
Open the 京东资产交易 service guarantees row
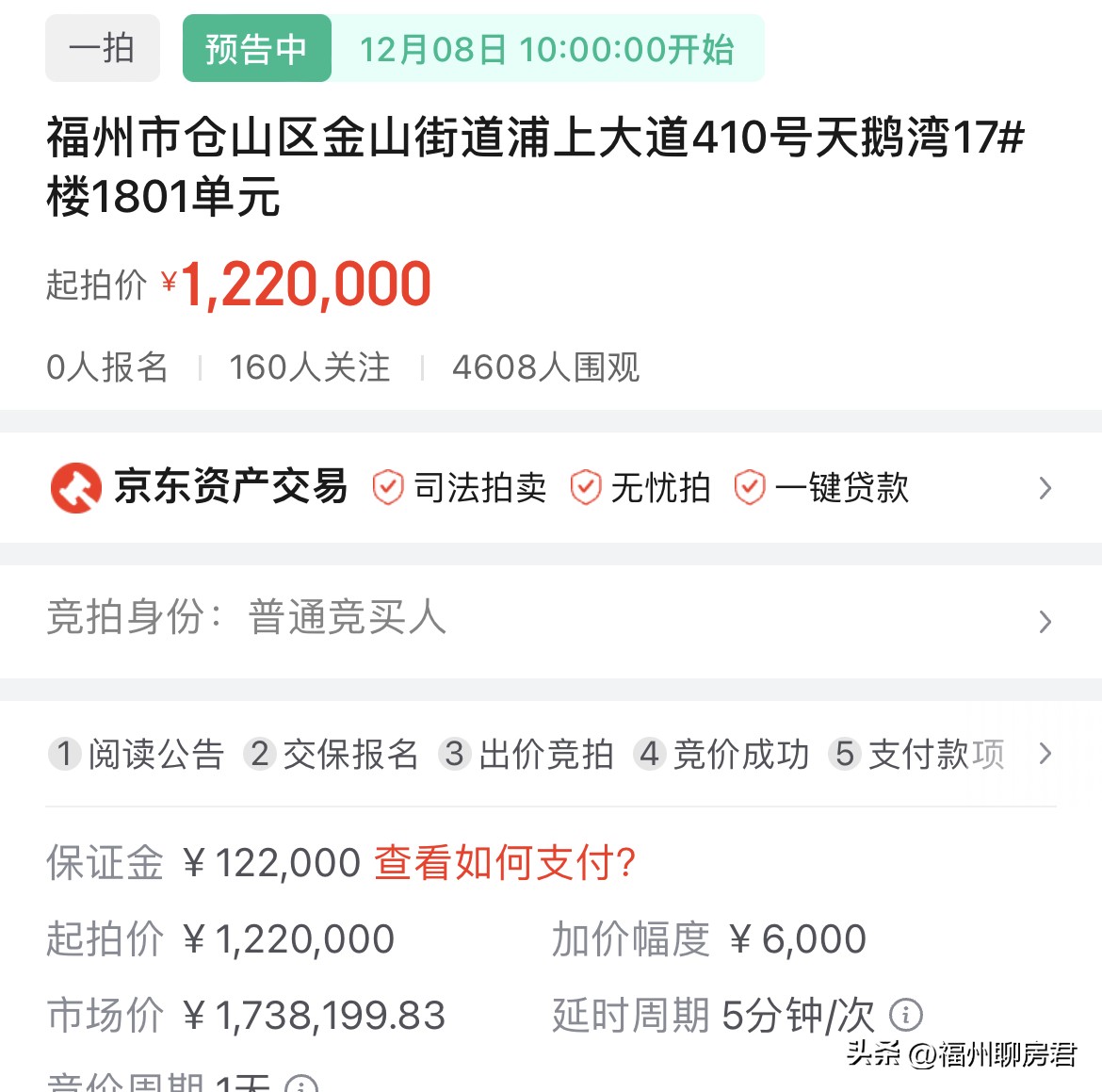(1044, 488)
